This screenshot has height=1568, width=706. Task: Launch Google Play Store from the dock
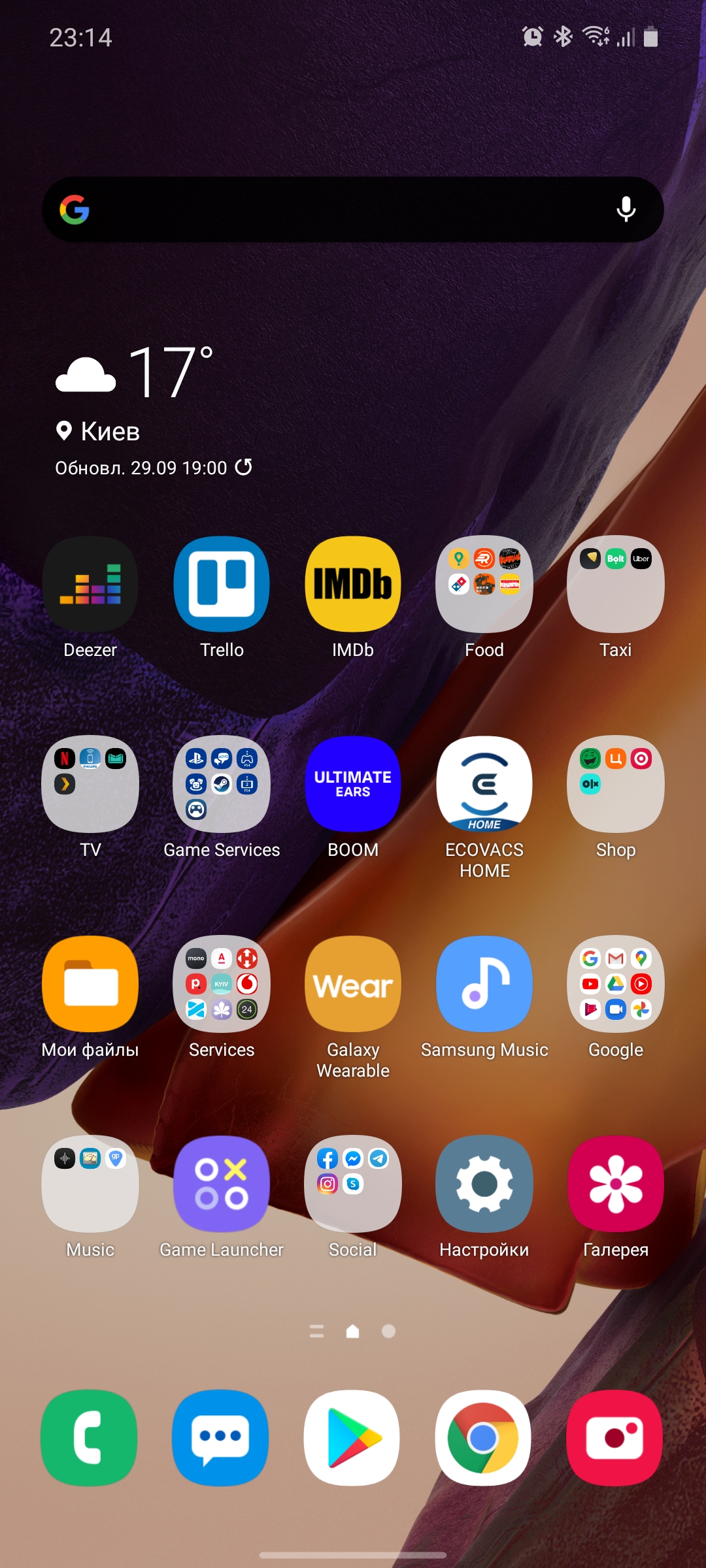click(352, 1437)
